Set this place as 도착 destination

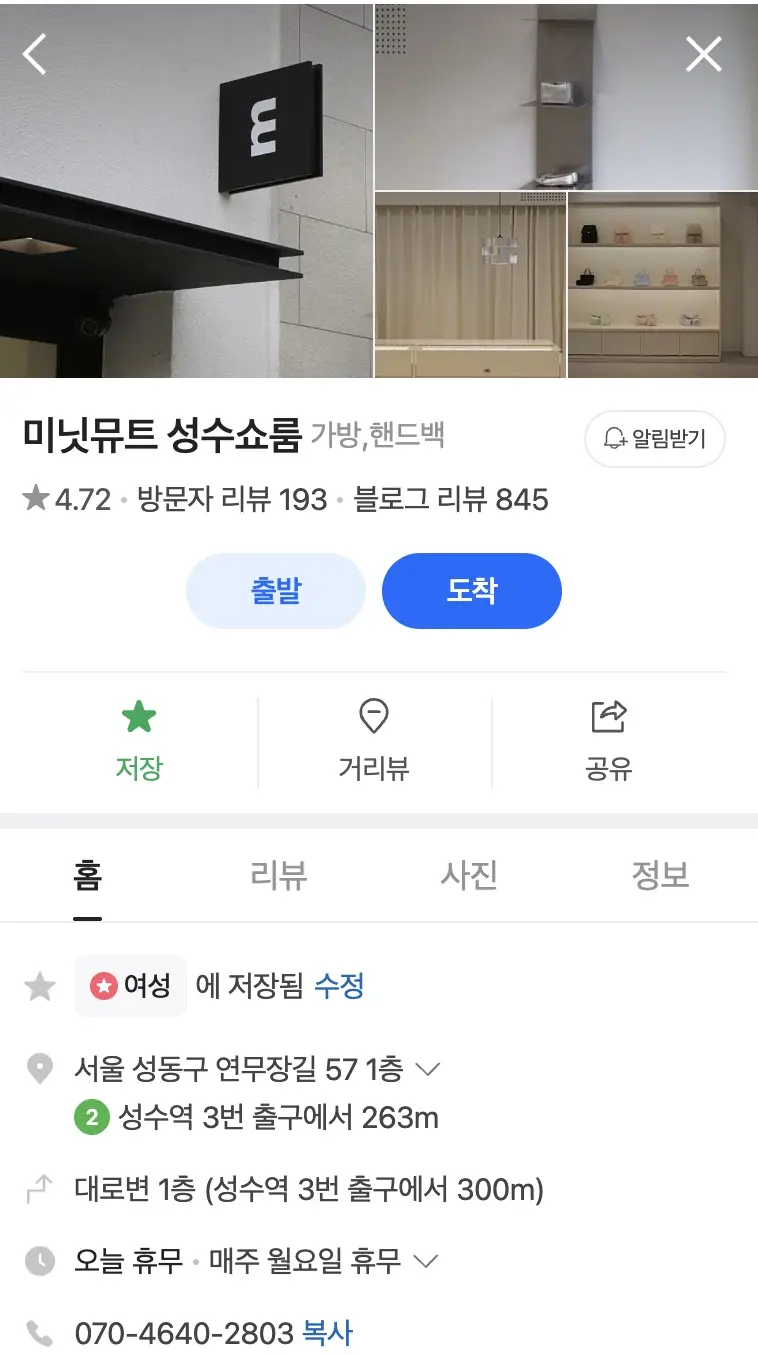[x=471, y=591]
